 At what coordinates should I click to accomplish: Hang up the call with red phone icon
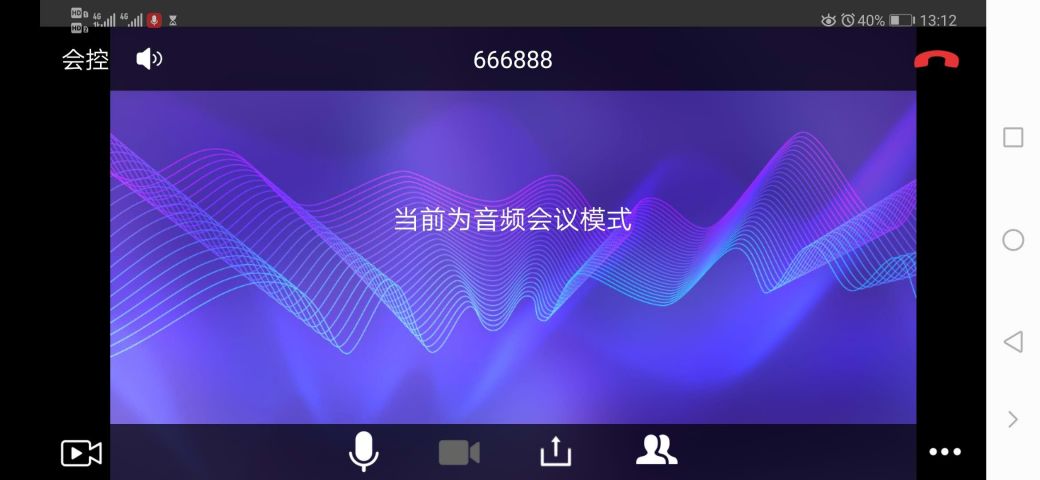click(936, 60)
